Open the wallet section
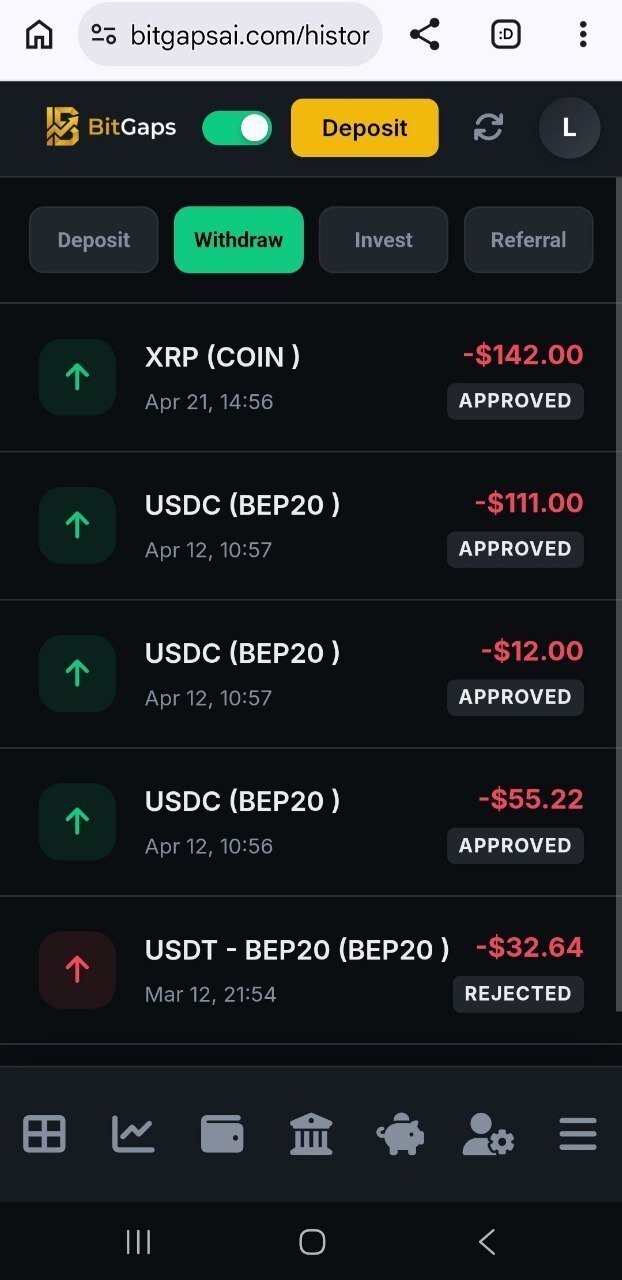The width and height of the screenshot is (622, 1280). [x=222, y=1135]
